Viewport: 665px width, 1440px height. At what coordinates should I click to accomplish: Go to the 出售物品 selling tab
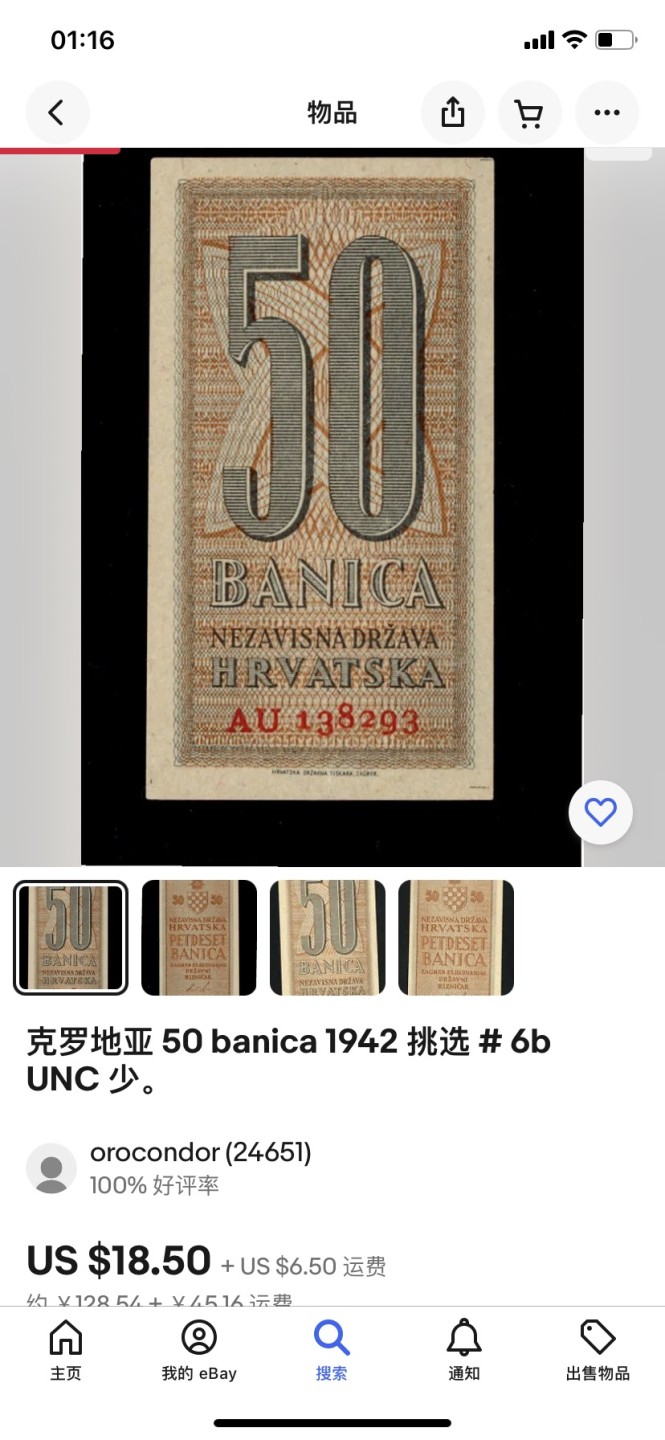(597, 1350)
